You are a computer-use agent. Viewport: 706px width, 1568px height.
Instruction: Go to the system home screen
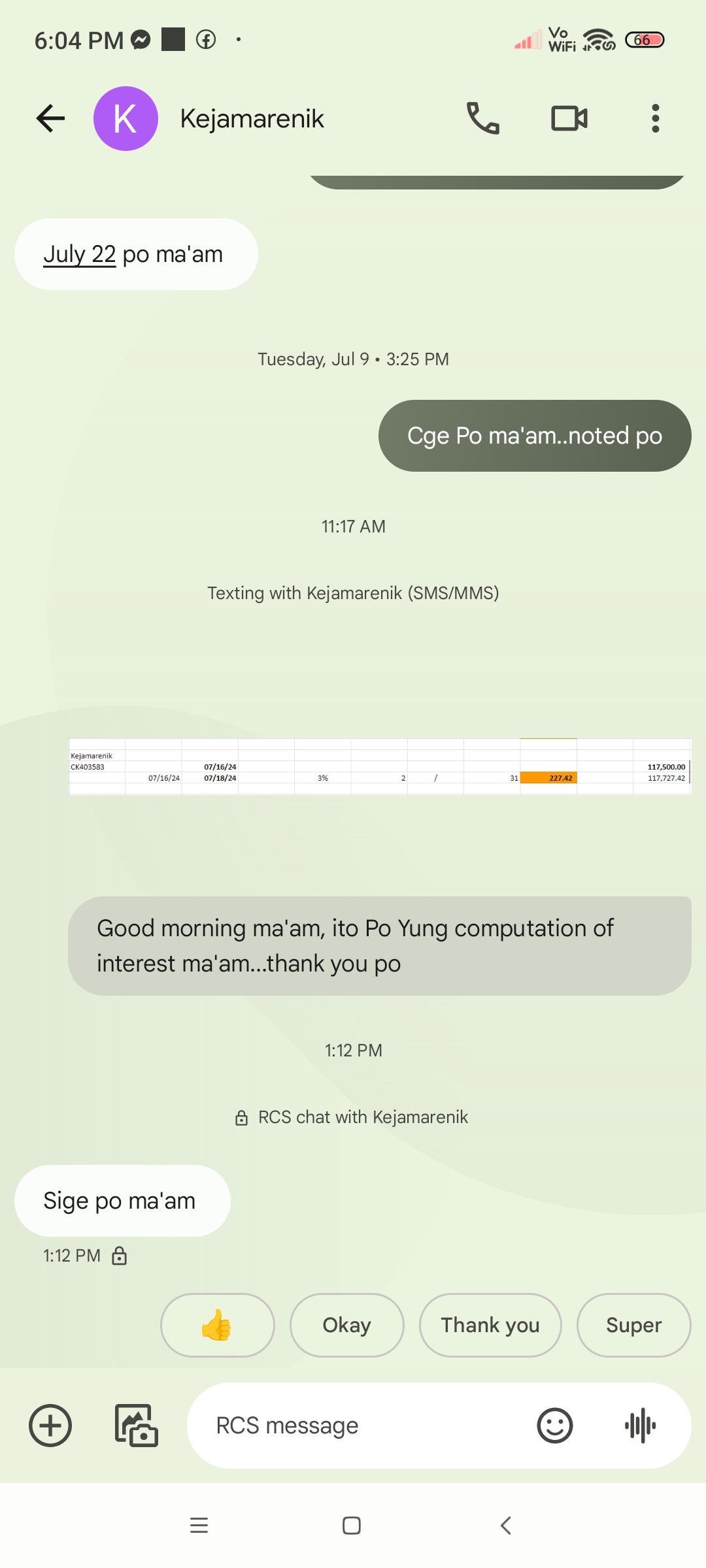coord(352,1526)
